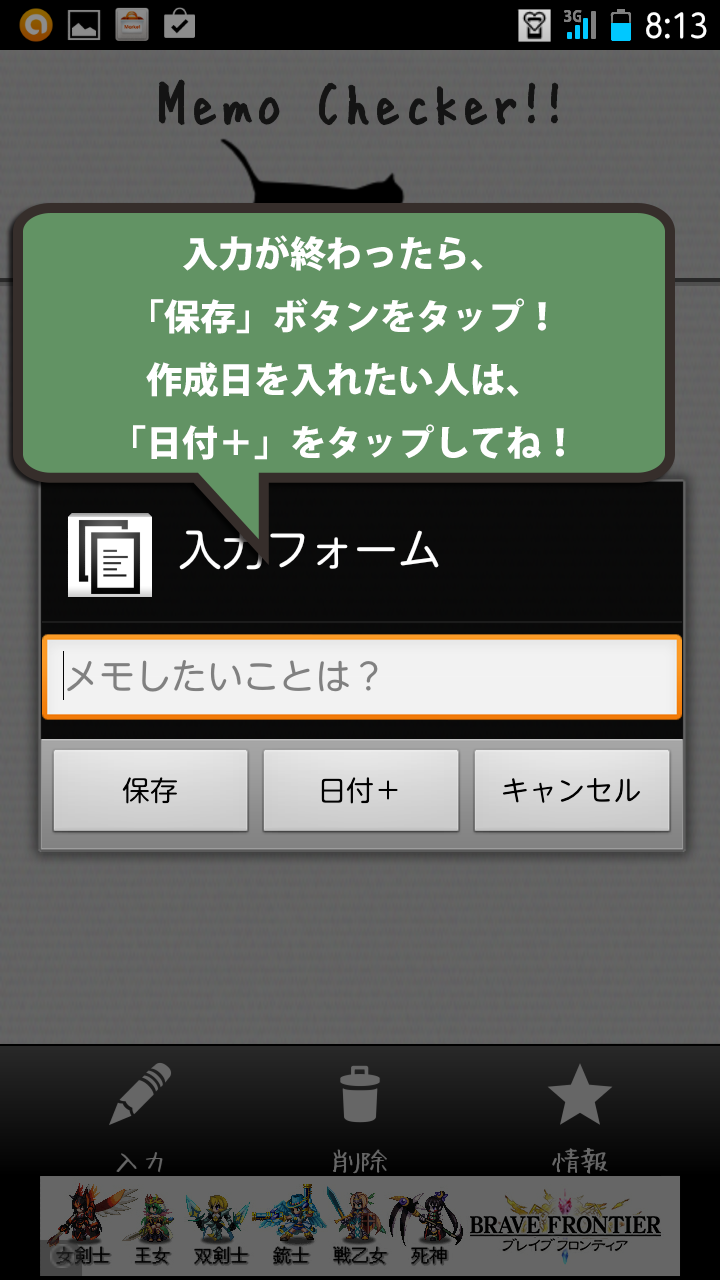This screenshot has width=720, height=1280.
Task: Save the memo with 保存 button
Action: click(x=150, y=790)
